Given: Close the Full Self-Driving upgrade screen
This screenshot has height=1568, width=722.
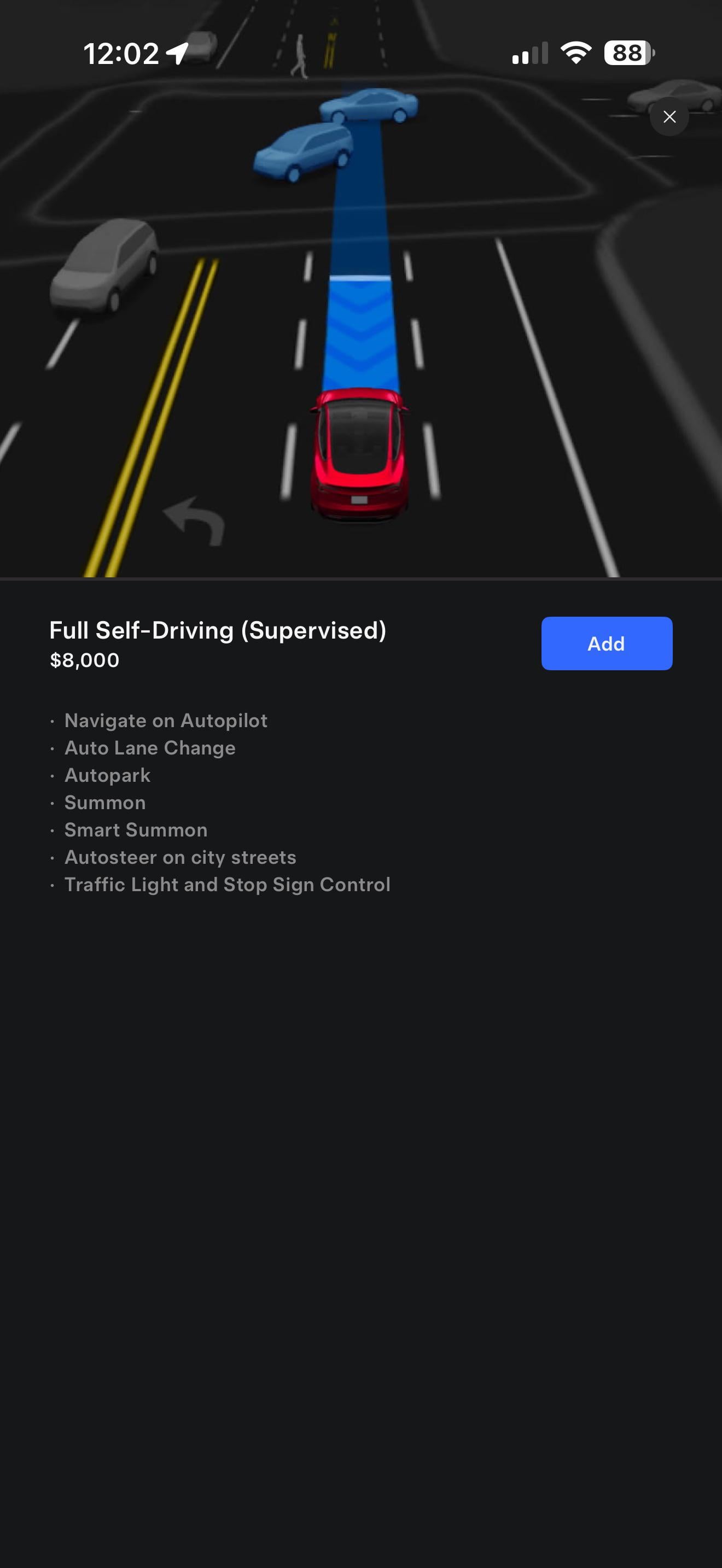Looking at the screenshot, I should 669,117.
